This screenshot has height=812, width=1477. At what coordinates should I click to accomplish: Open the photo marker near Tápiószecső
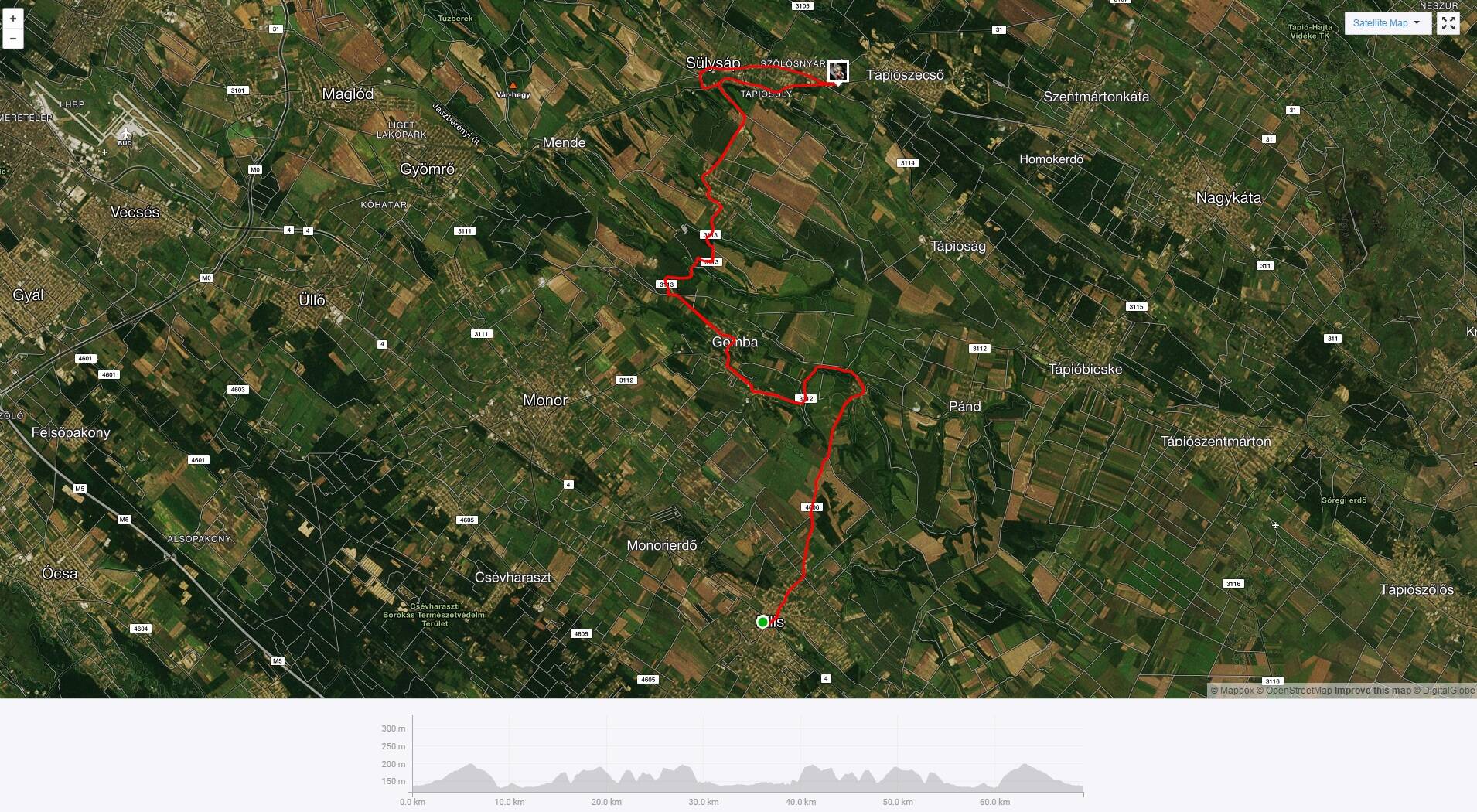[x=837, y=71]
